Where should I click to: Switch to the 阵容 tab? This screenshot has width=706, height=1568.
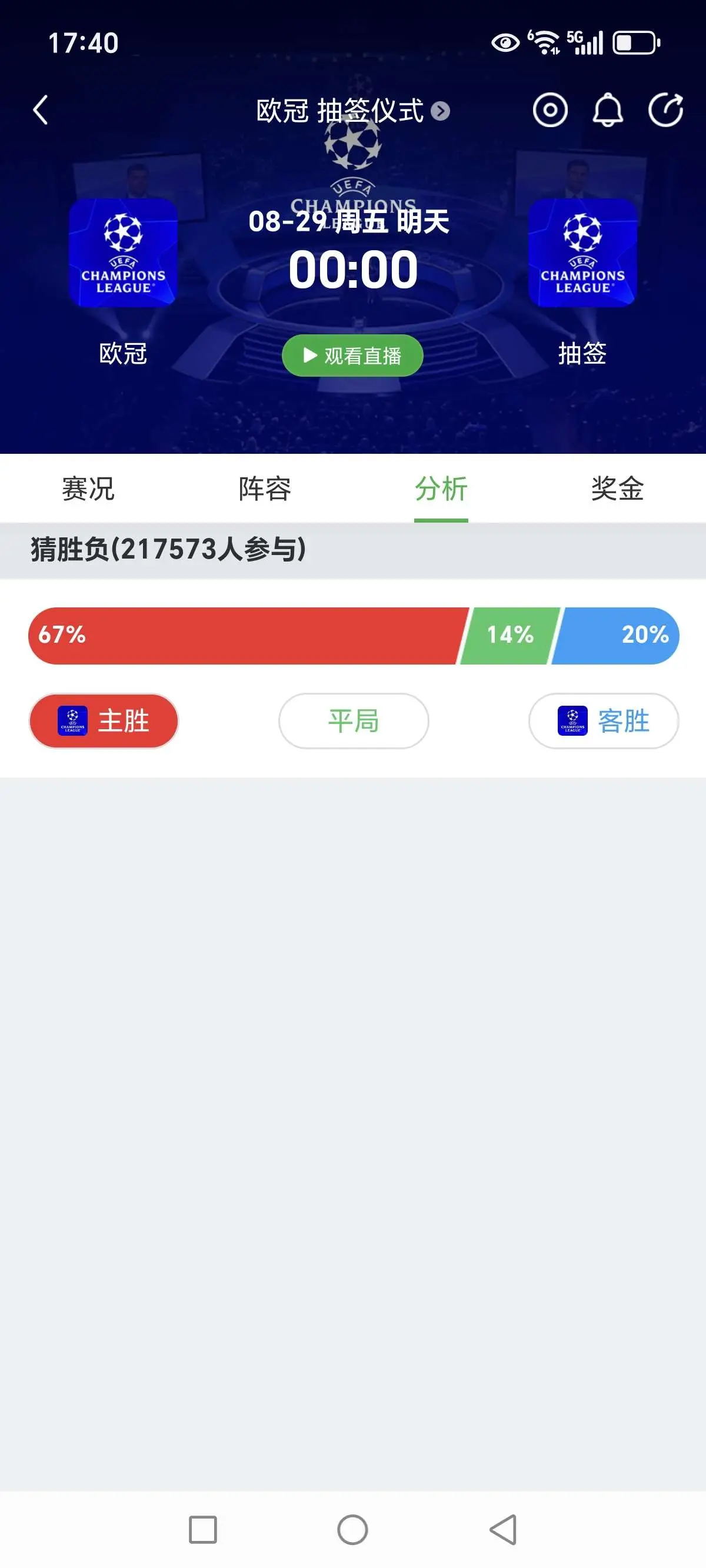265,488
